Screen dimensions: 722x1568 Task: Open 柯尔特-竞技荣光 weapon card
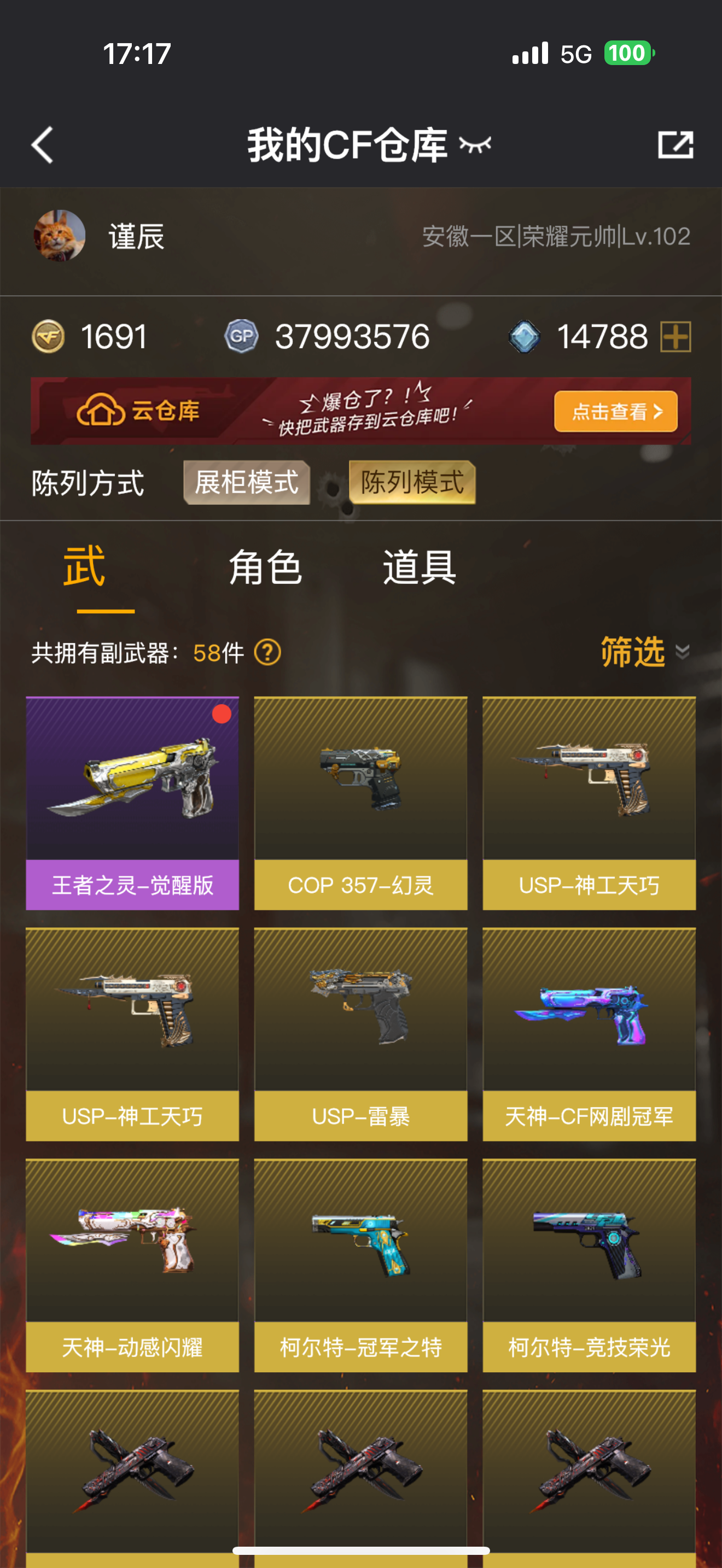coord(589,1265)
